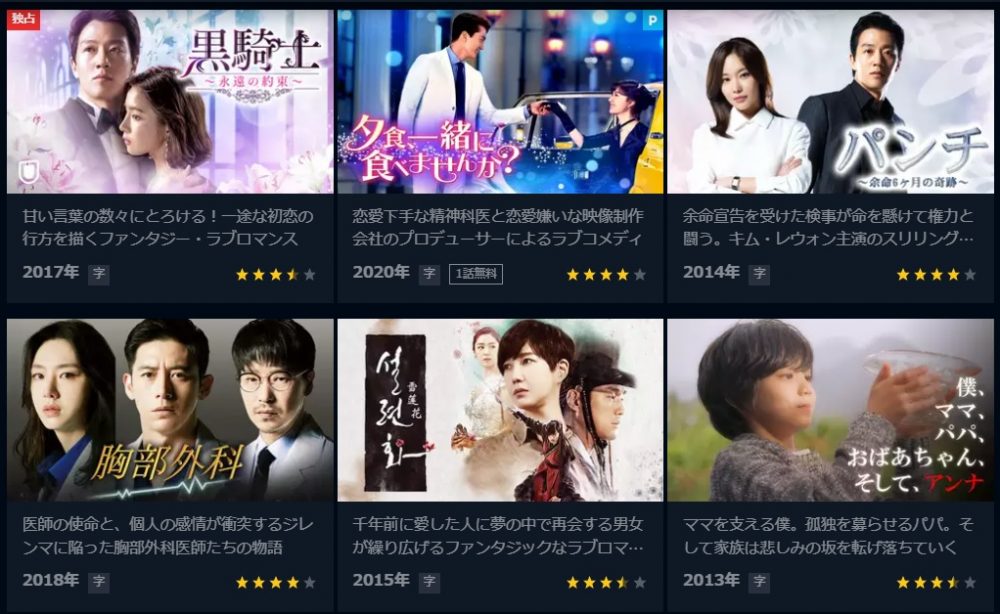Screen dimensions: 1000x614
Task: Open 僕、ママ、パパ、おばあちゃん、そして、アンナ card
Action: (x=830, y=410)
